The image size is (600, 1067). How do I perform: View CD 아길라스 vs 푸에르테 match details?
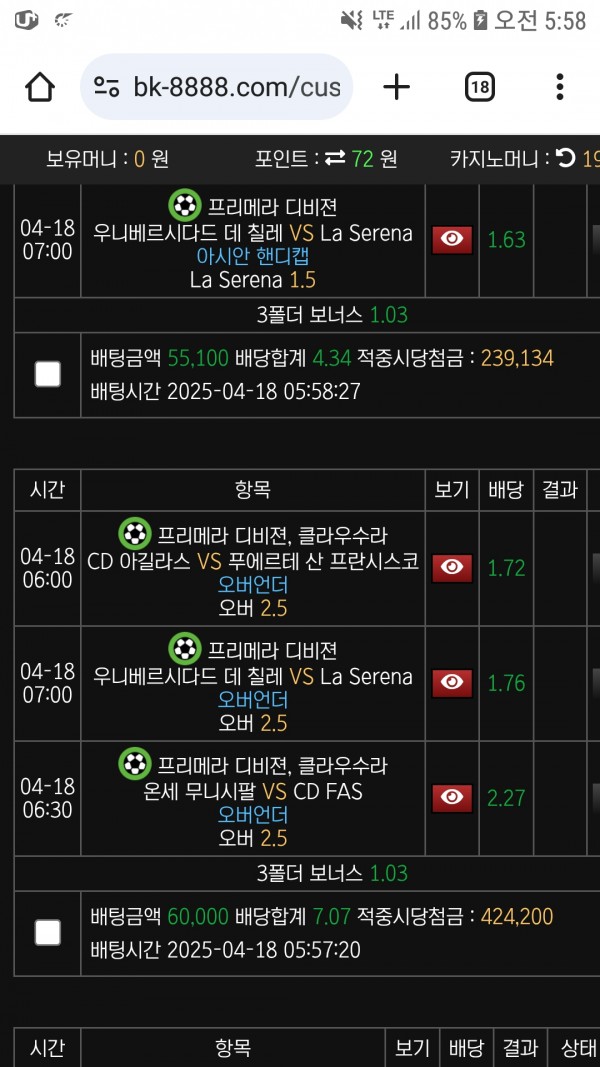tap(452, 567)
